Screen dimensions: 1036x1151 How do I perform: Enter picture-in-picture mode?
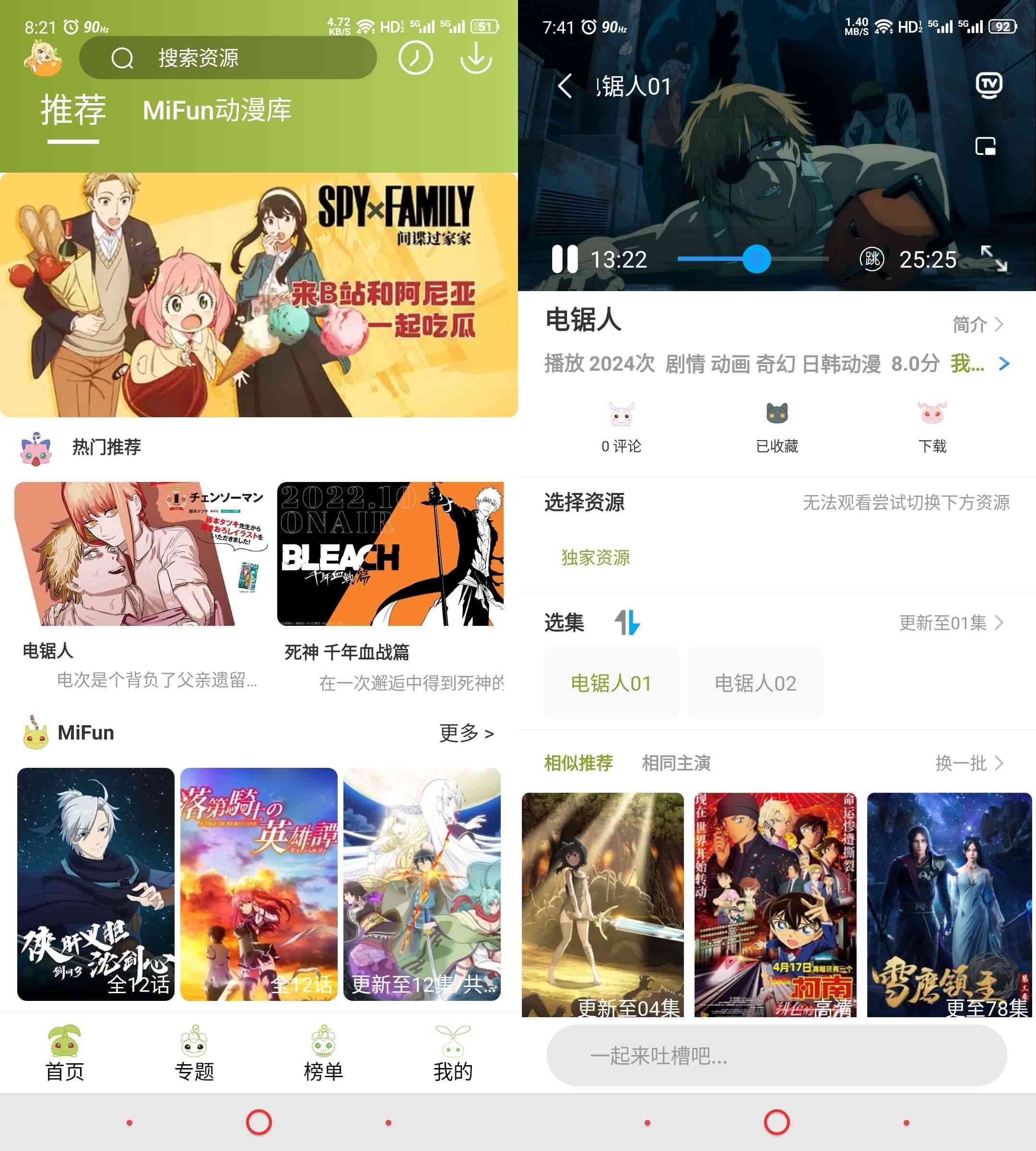point(985,146)
